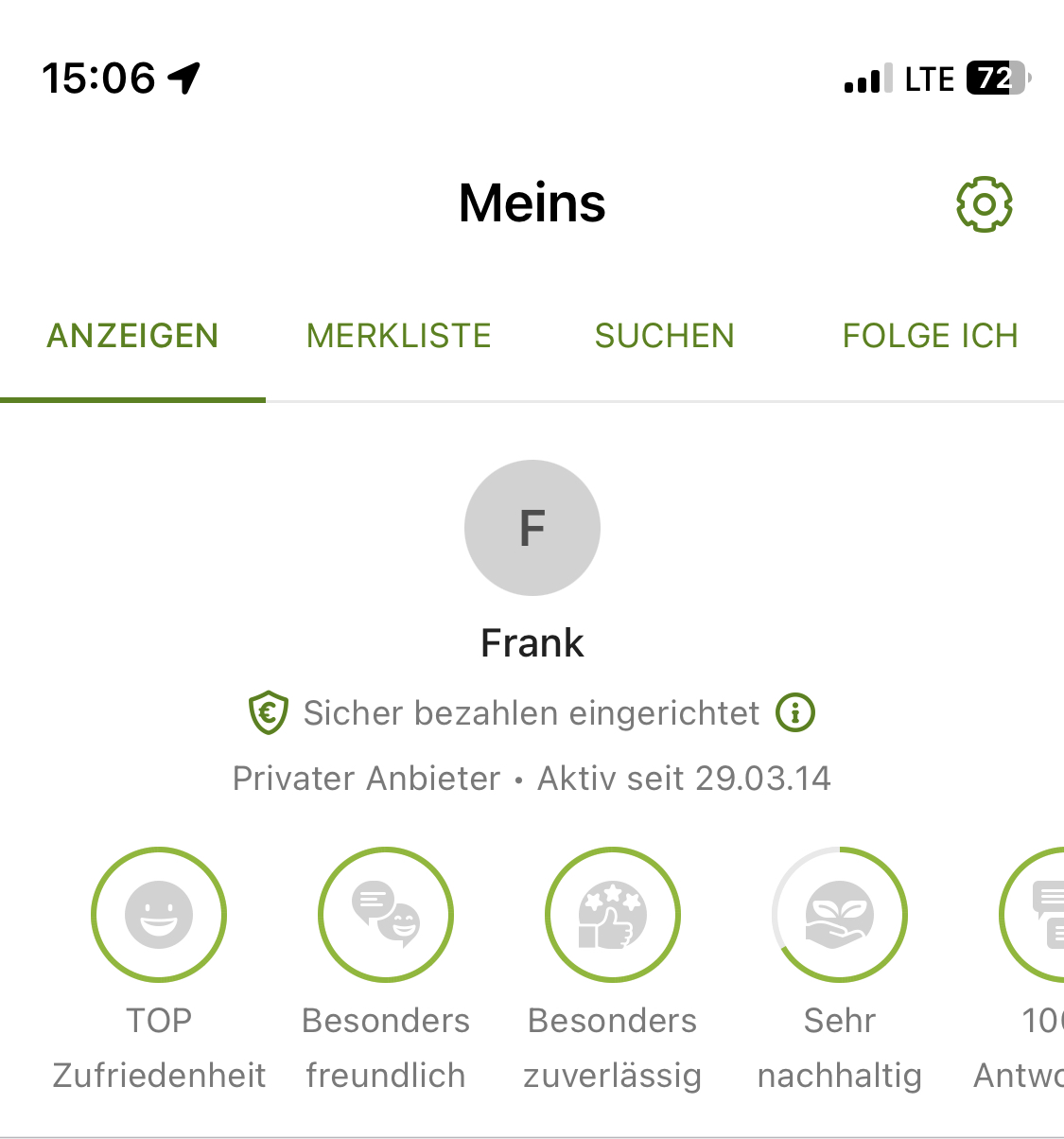This screenshot has height=1139, width=1064.
Task: Open the Besonders zuverlässig badge
Action: (x=613, y=915)
